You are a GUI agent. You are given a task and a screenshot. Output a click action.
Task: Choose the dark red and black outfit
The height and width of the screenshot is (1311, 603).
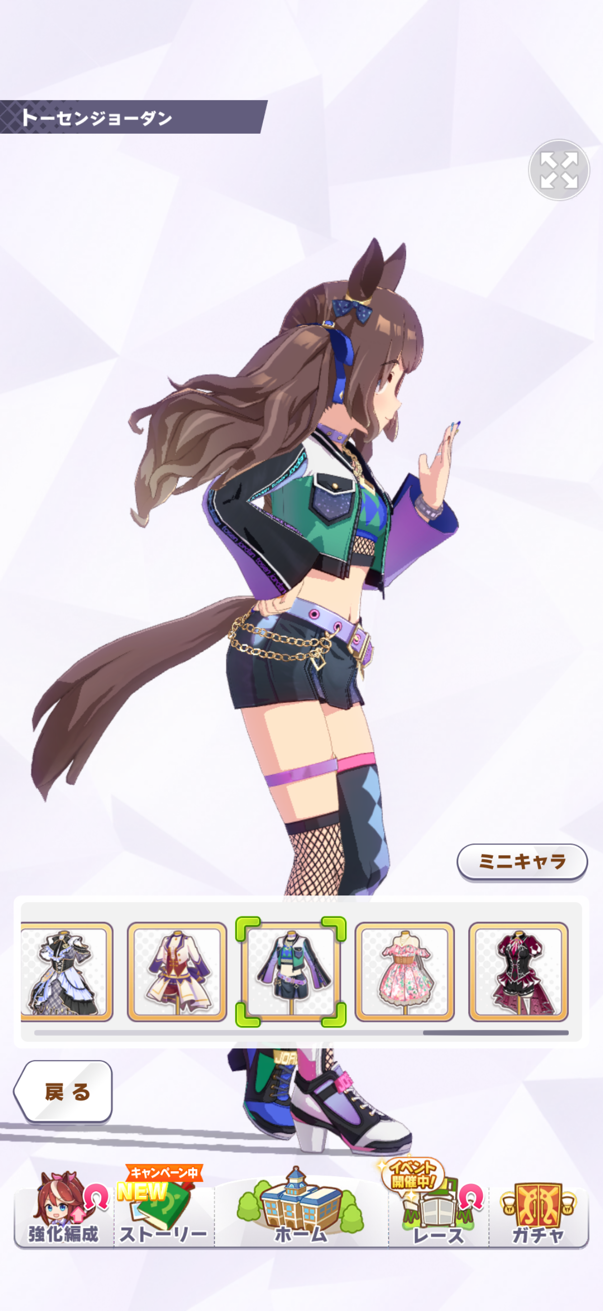point(518,971)
